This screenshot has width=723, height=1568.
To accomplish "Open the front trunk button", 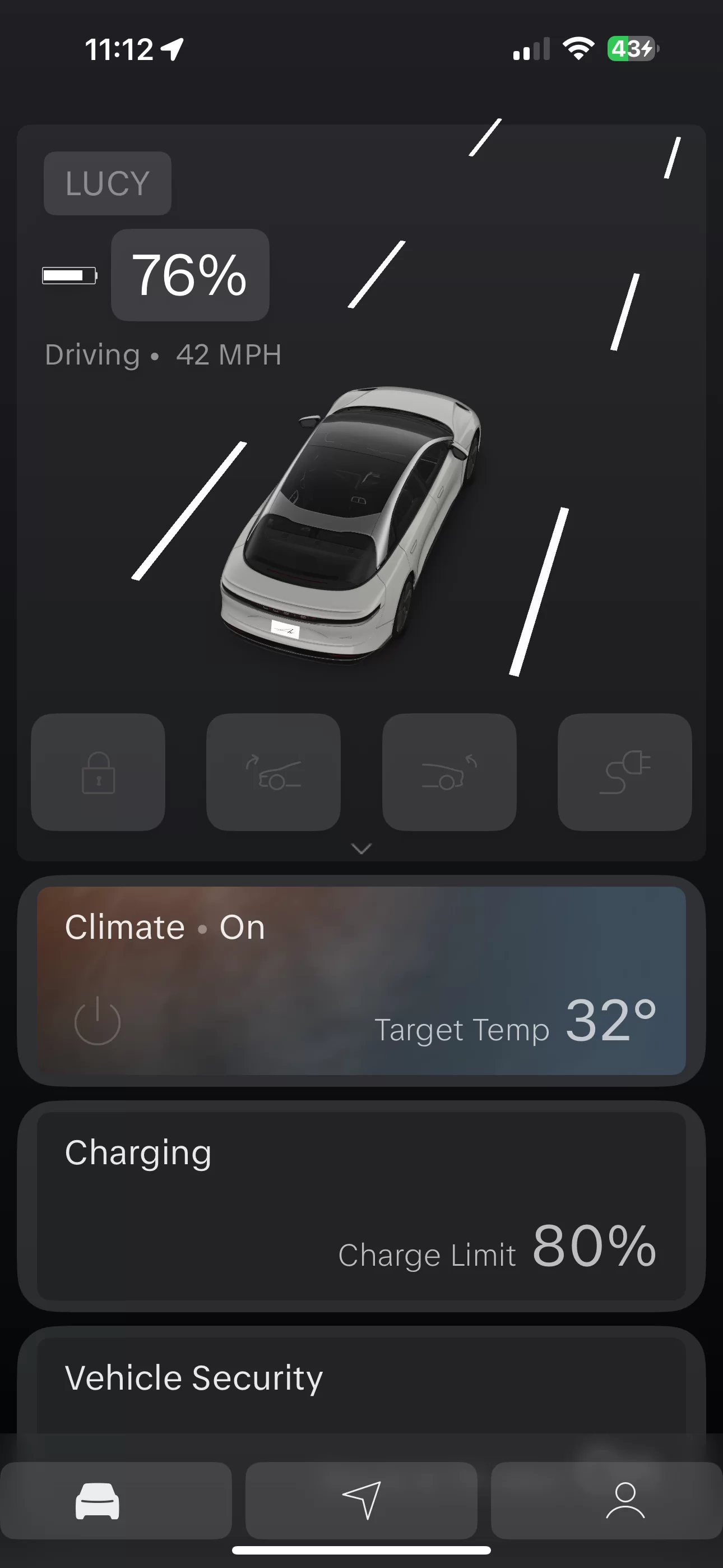I will pyautogui.click(x=274, y=772).
